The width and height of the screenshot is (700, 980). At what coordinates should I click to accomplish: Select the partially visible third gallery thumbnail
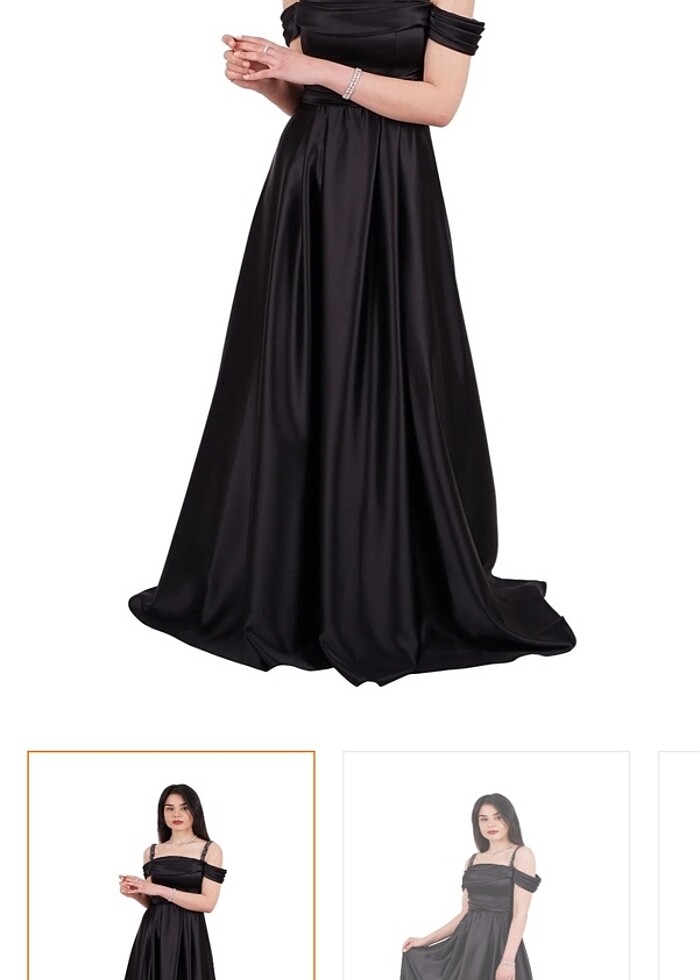click(x=681, y=866)
